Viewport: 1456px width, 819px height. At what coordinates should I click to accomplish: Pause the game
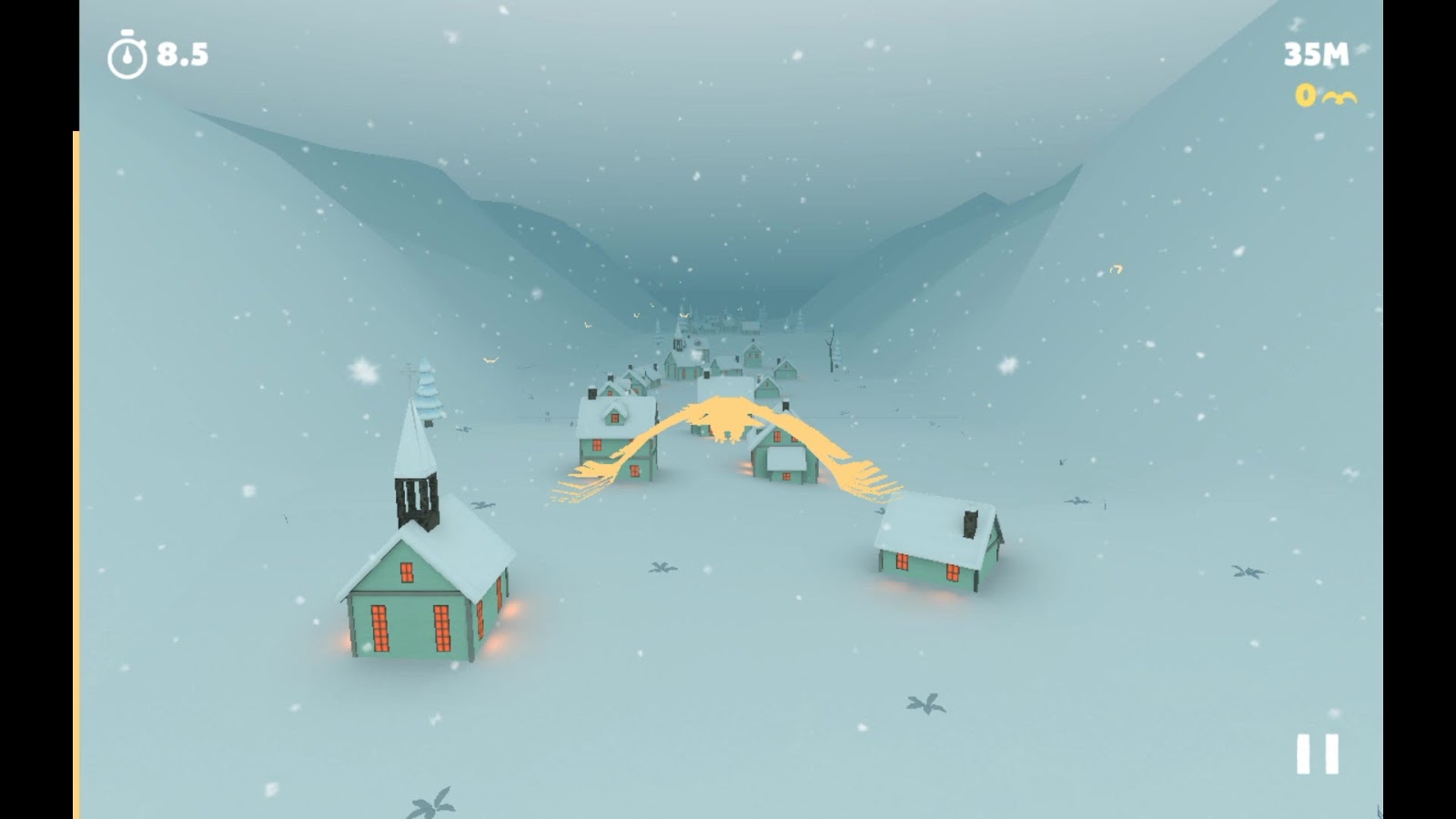click(x=1317, y=753)
